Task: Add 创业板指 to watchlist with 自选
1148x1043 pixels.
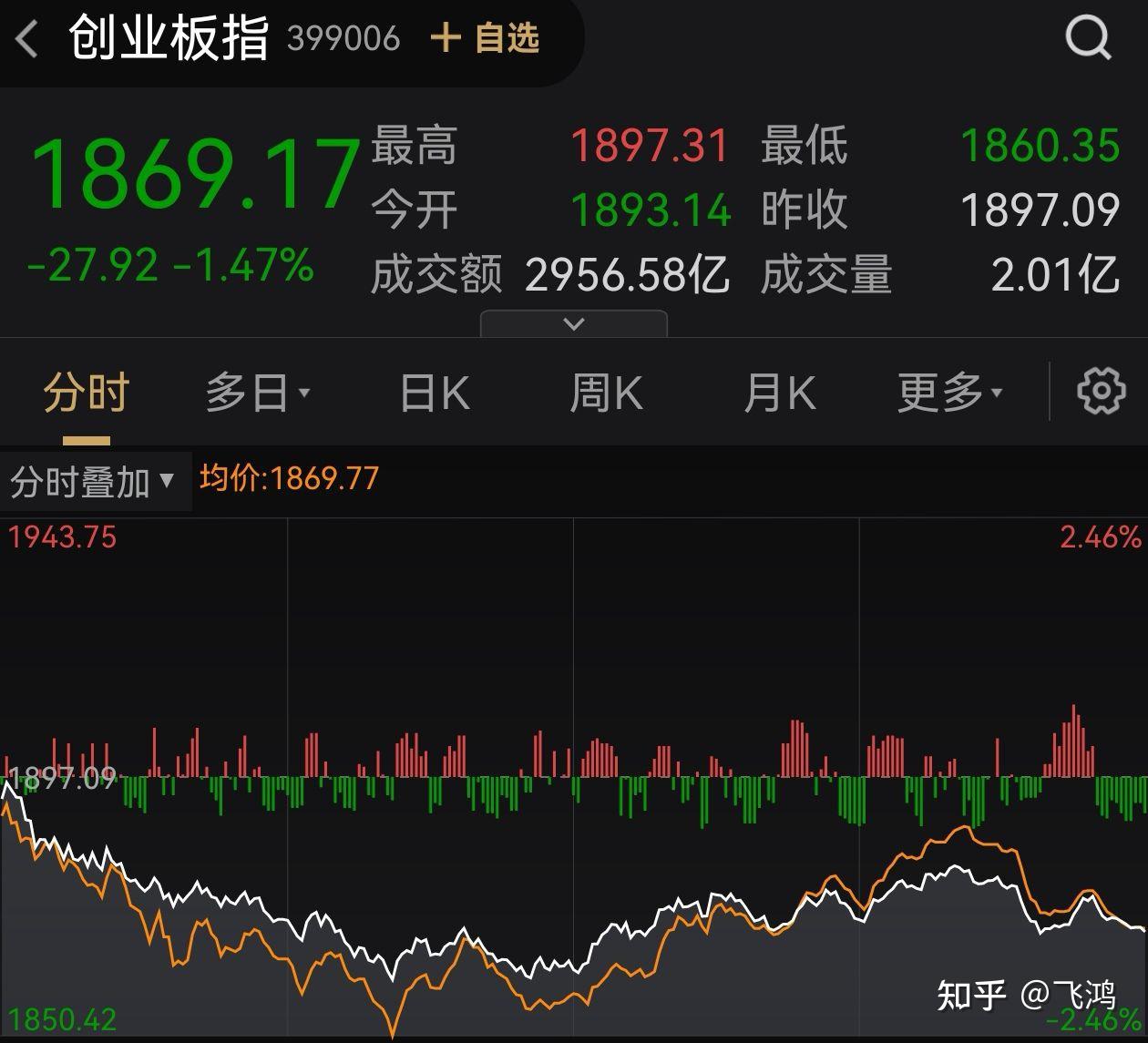Action: pyautogui.click(x=485, y=38)
